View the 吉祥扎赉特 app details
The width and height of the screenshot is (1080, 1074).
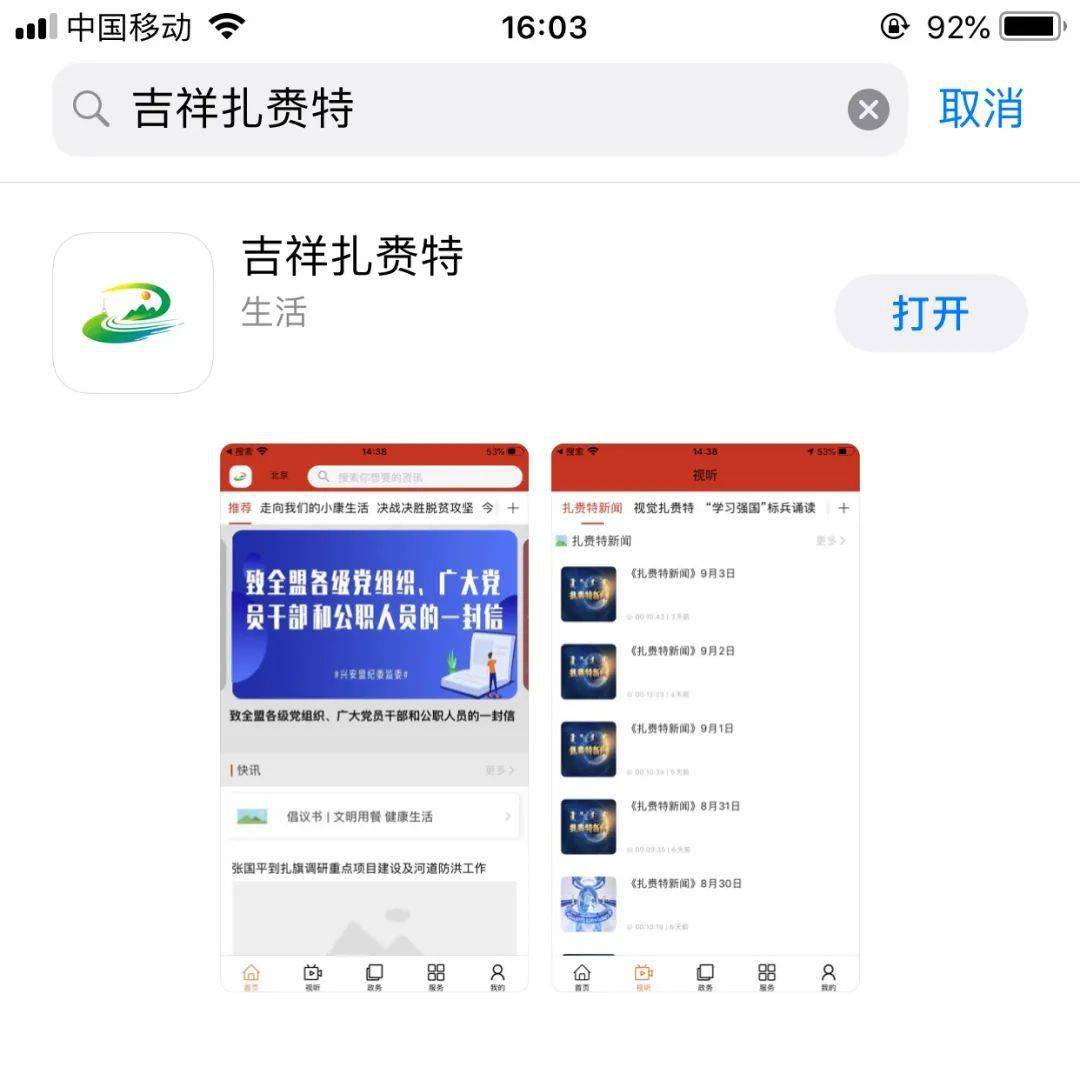click(x=352, y=258)
